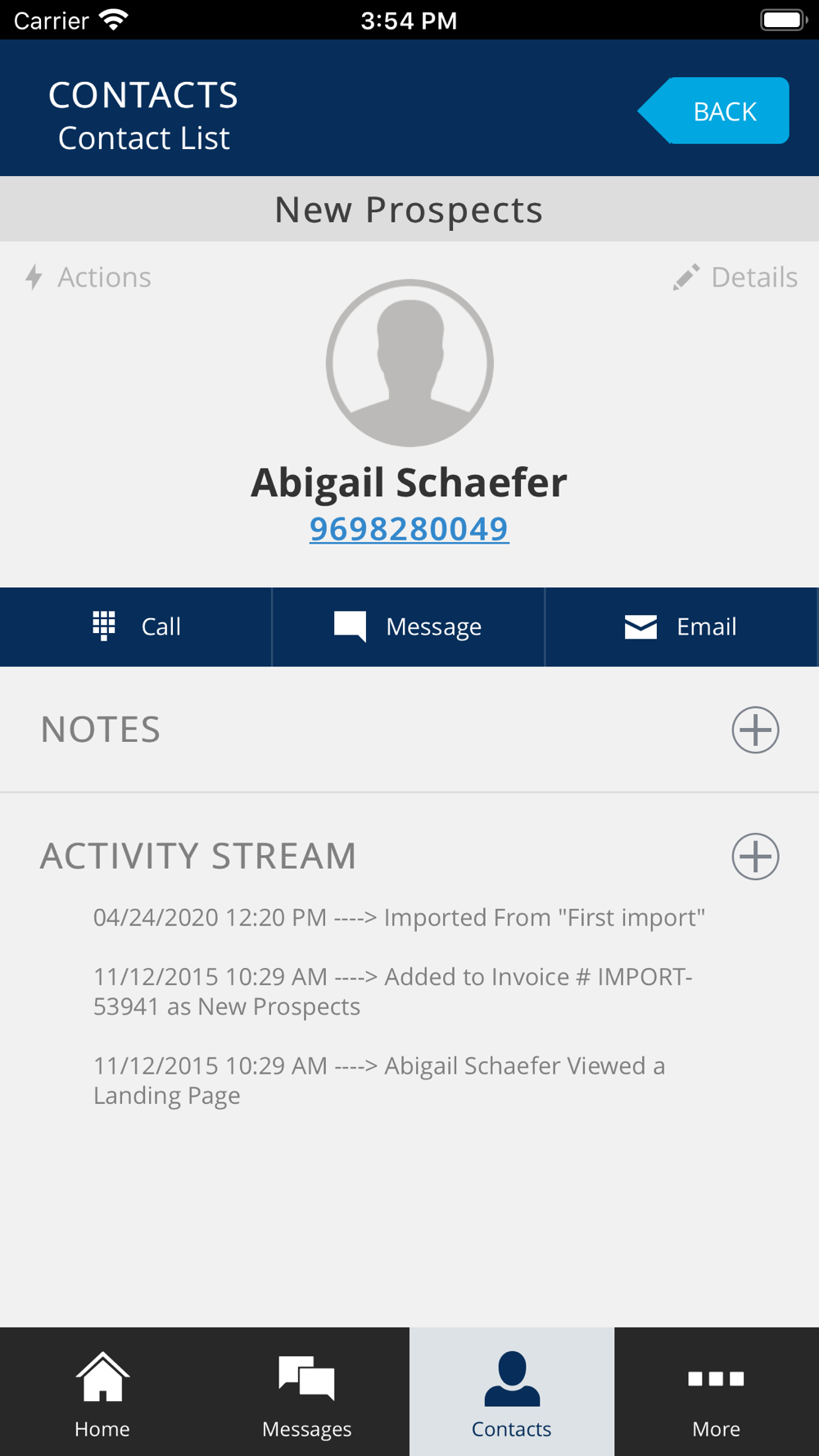
Task: Select the Contacts tab
Action: click(512, 1392)
